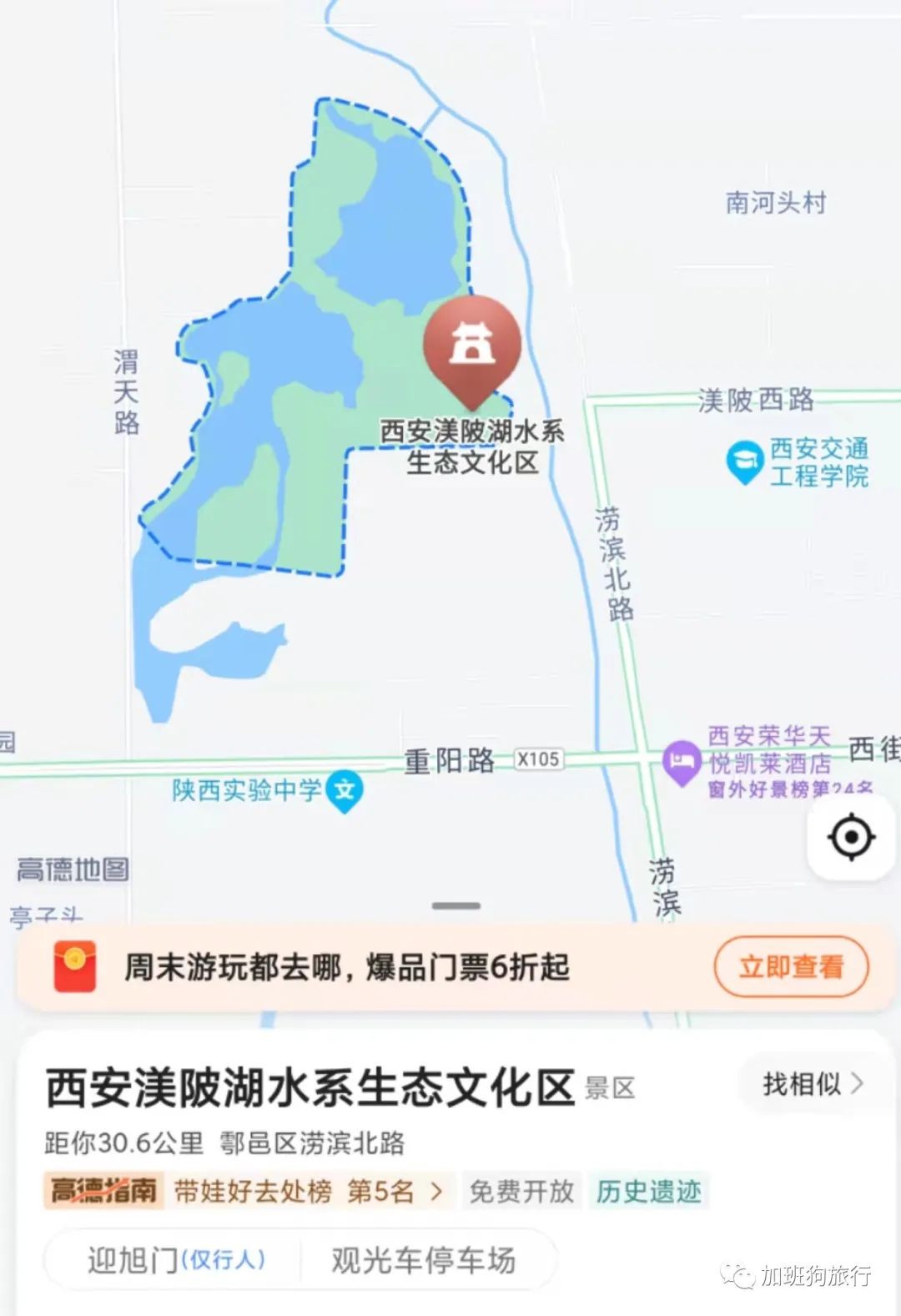Screen dimensions: 901x1316
Task: Tap the 免费开放 tag
Action: coord(521,1191)
